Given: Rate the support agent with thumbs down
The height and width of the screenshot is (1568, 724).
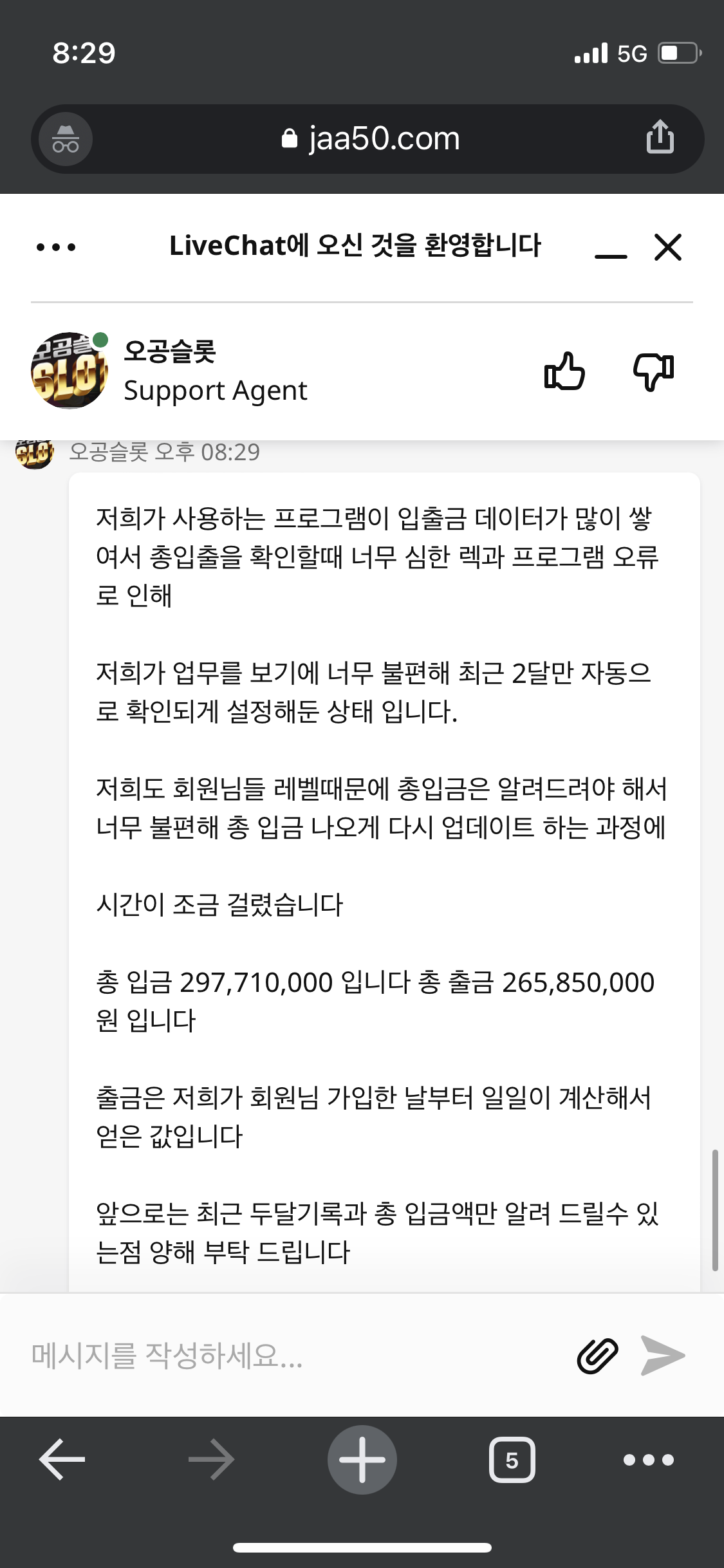Looking at the screenshot, I should pyautogui.click(x=653, y=372).
